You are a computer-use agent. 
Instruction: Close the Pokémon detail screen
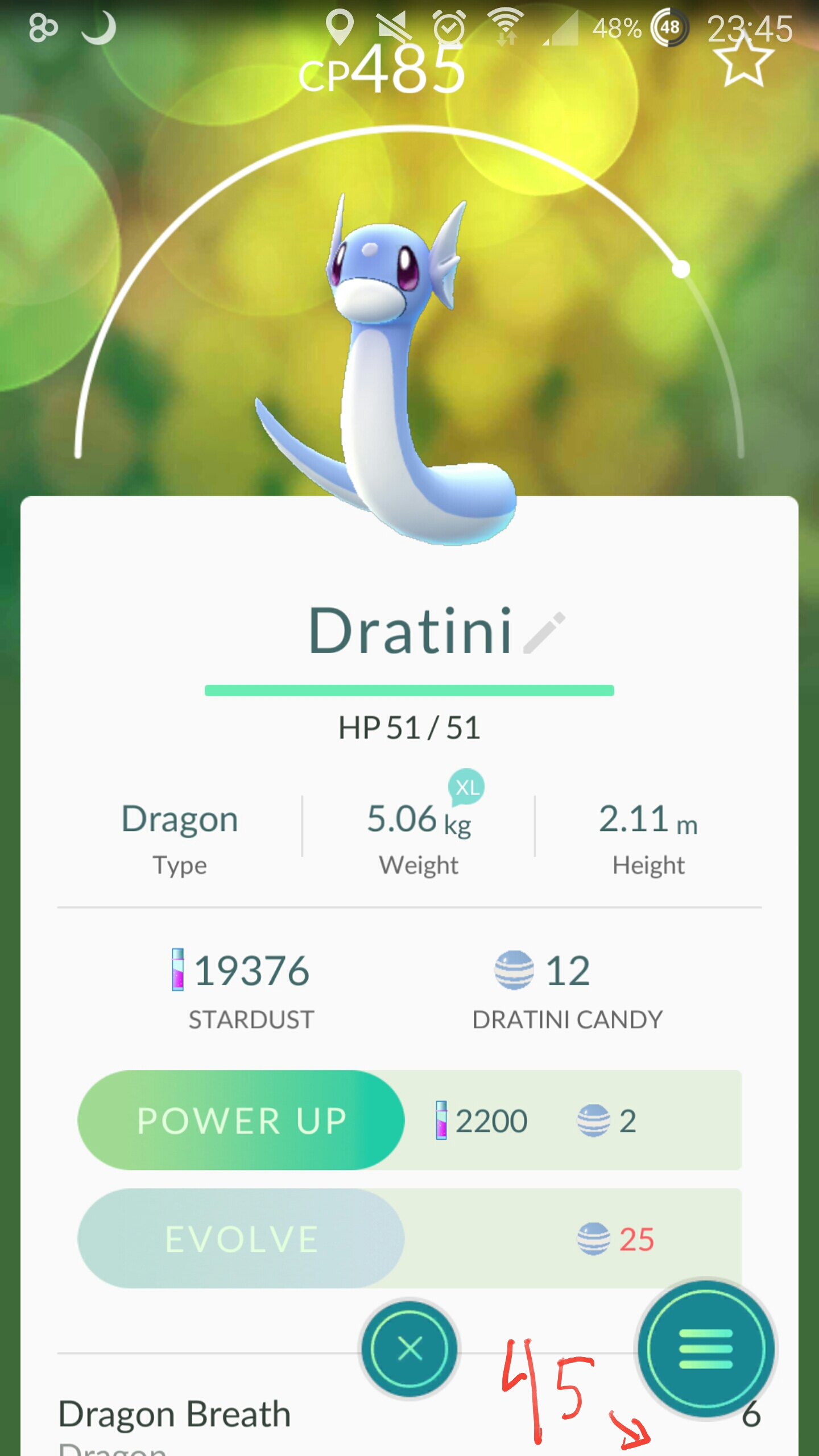click(x=409, y=1349)
